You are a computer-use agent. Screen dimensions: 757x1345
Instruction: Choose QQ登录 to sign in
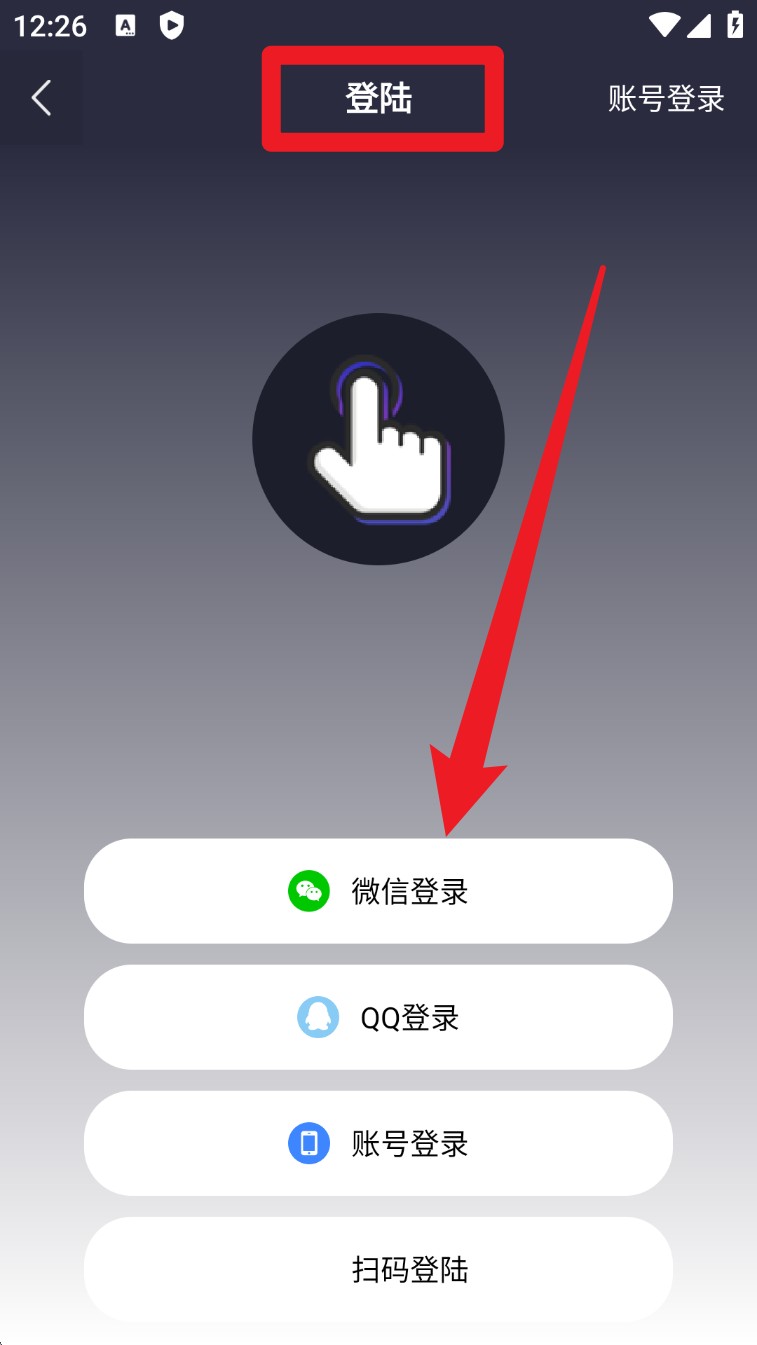[378, 1017]
